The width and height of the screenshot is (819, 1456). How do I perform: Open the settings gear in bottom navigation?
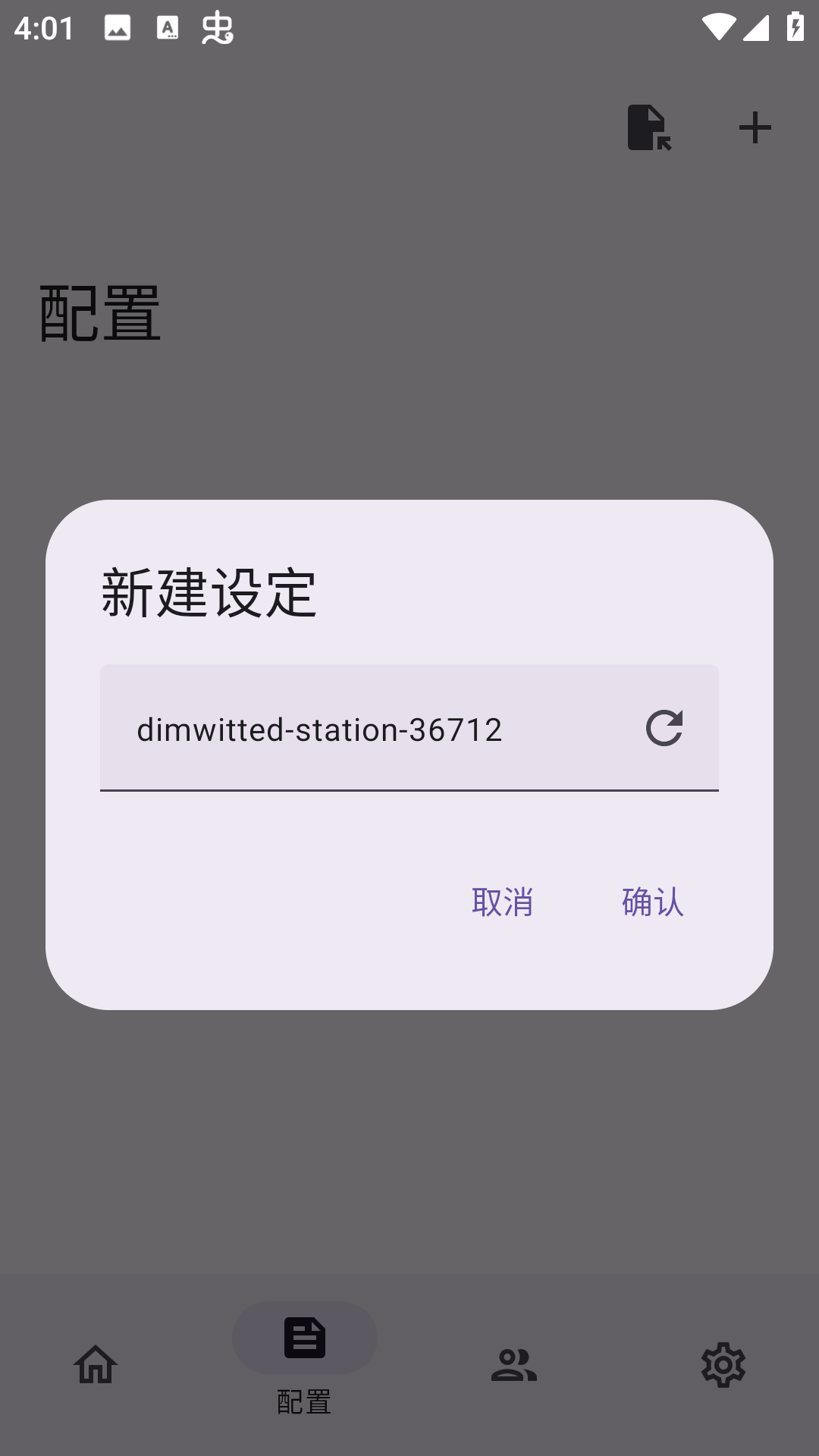(723, 1363)
